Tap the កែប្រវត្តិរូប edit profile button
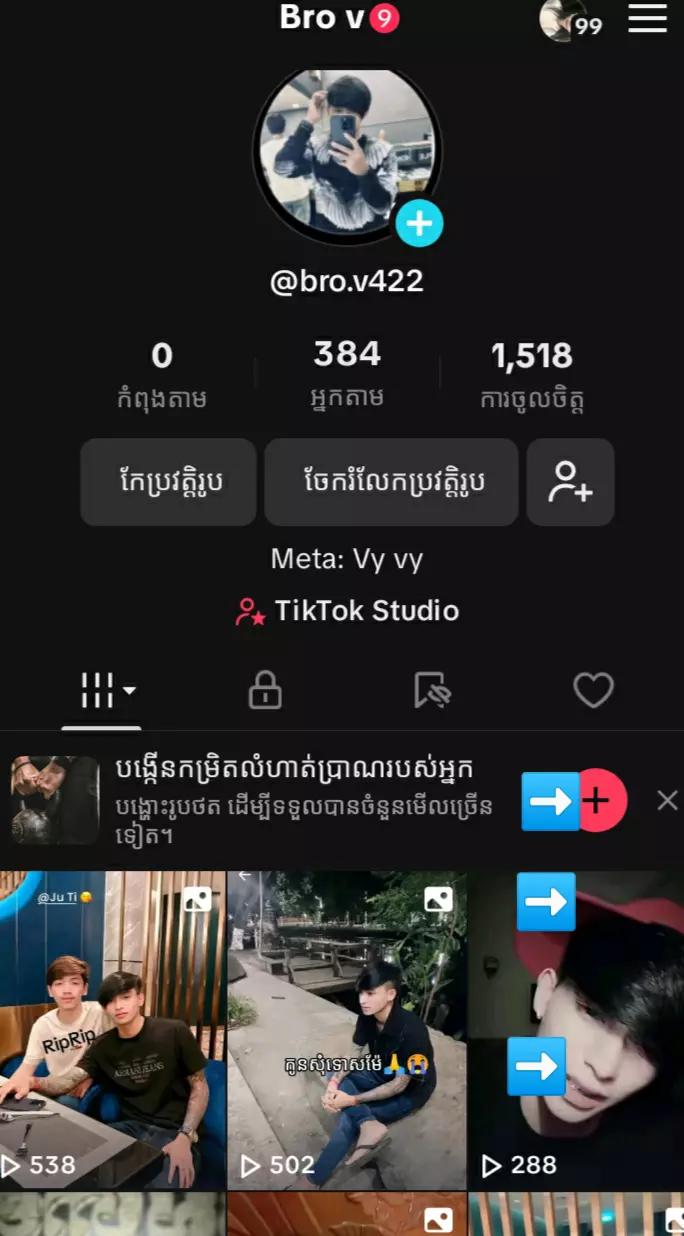This screenshot has height=1236, width=684. (169, 482)
